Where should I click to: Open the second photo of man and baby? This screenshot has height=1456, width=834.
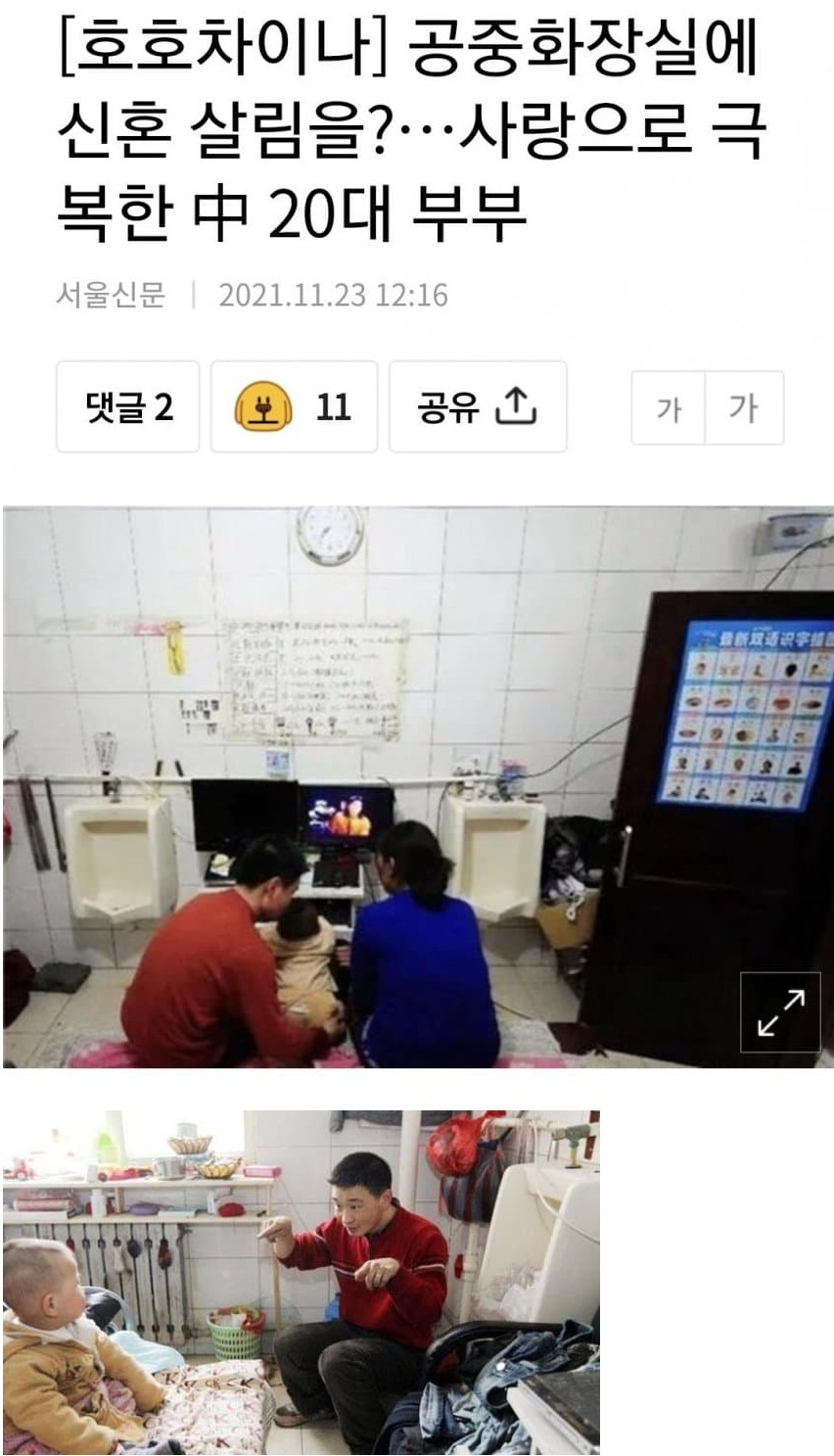click(x=301, y=1282)
